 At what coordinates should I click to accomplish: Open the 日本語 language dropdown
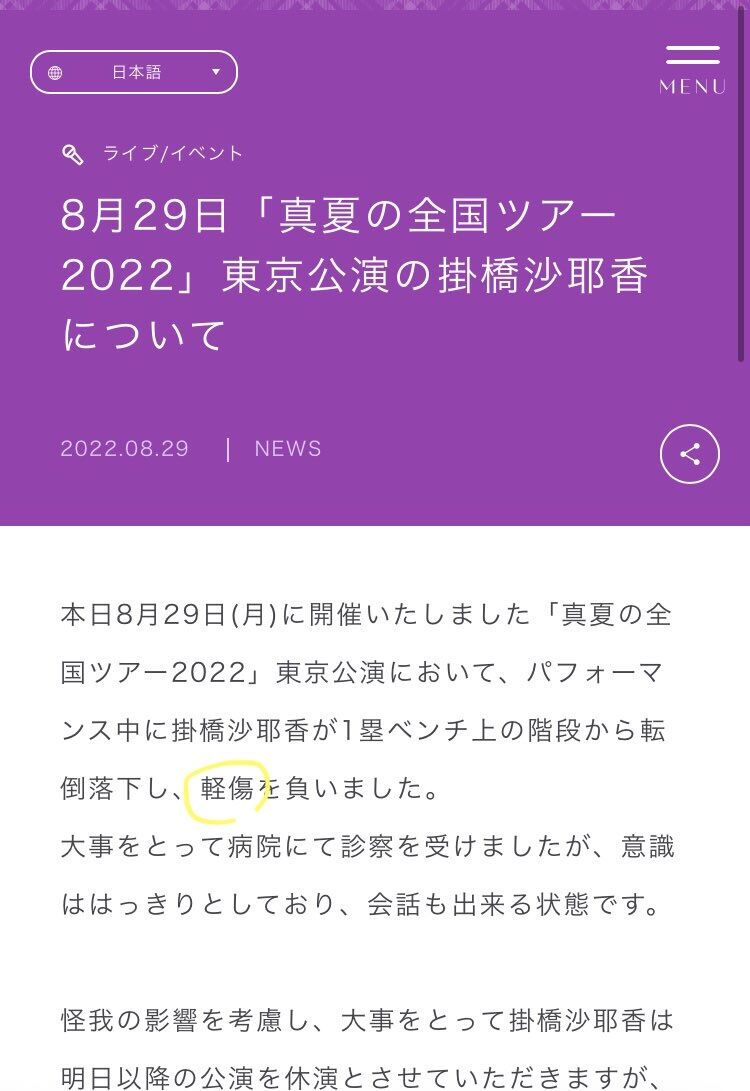click(x=134, y=72)
